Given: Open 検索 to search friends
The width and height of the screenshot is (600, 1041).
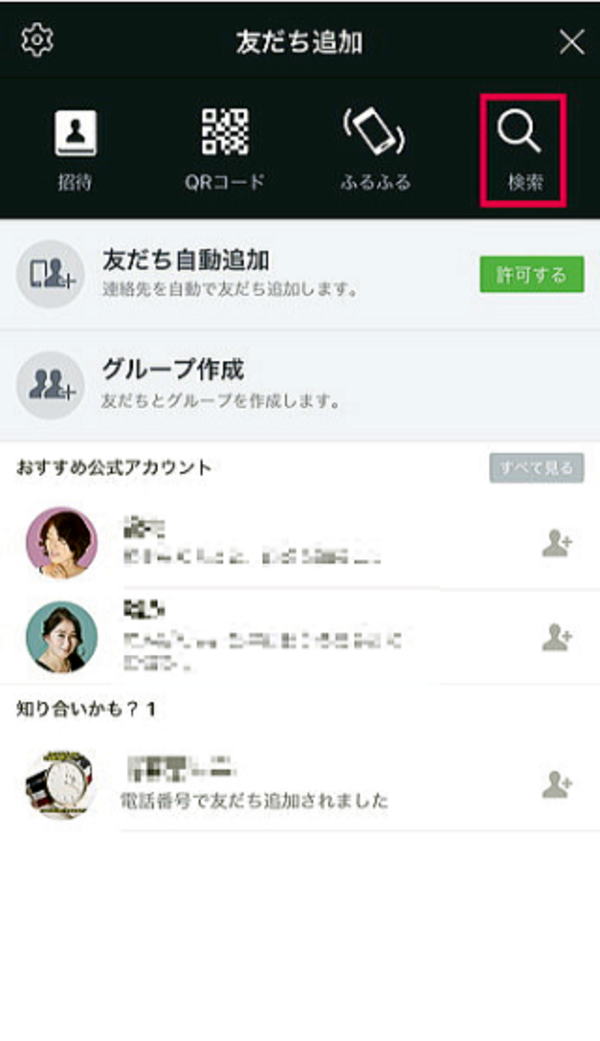Looking at the screenshot, I should (x=524, y=150).
